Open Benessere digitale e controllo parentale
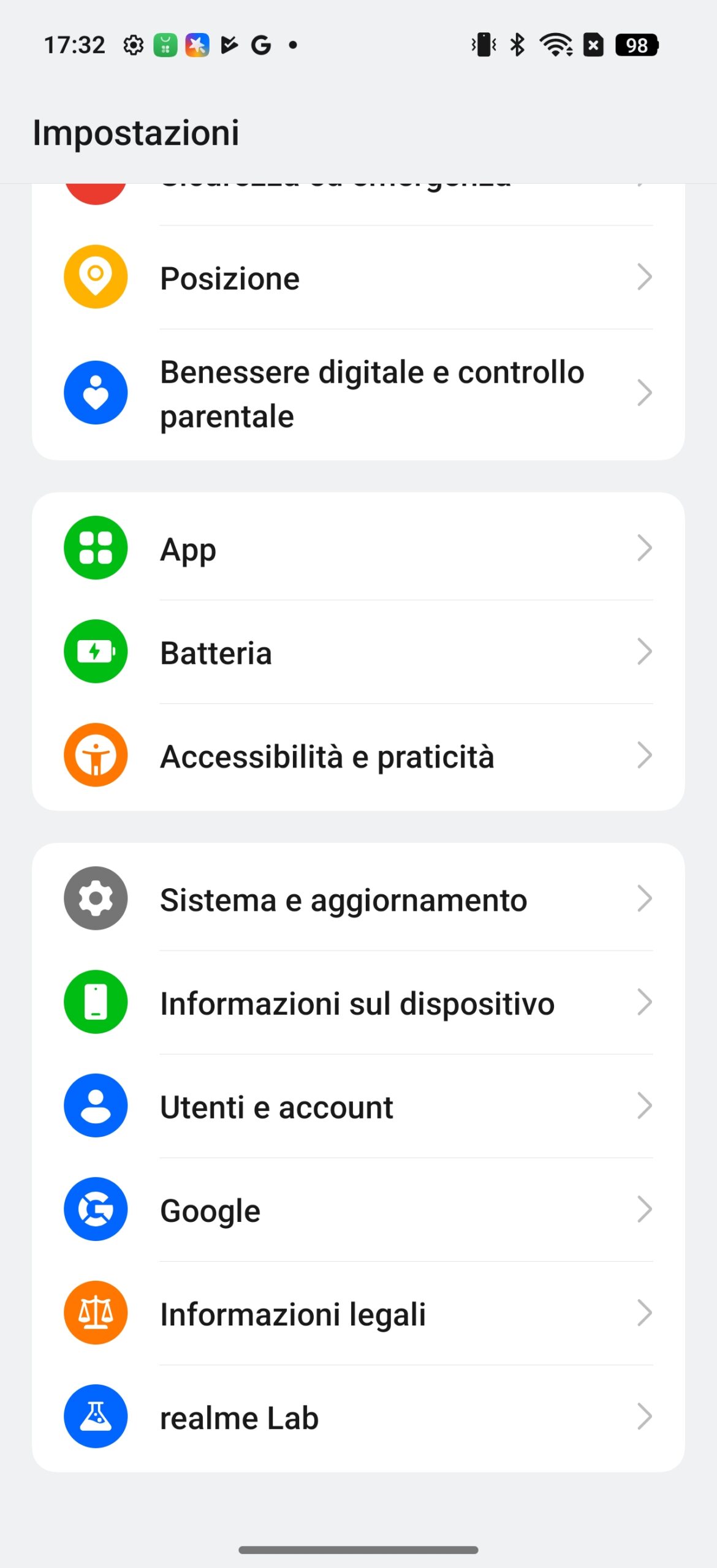The width and height of the screenshot is (717, 1568). [358, 394]
